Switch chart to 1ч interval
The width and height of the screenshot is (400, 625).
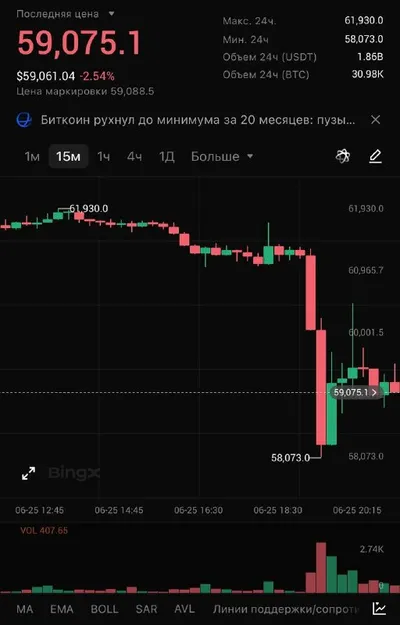(104, 157)
